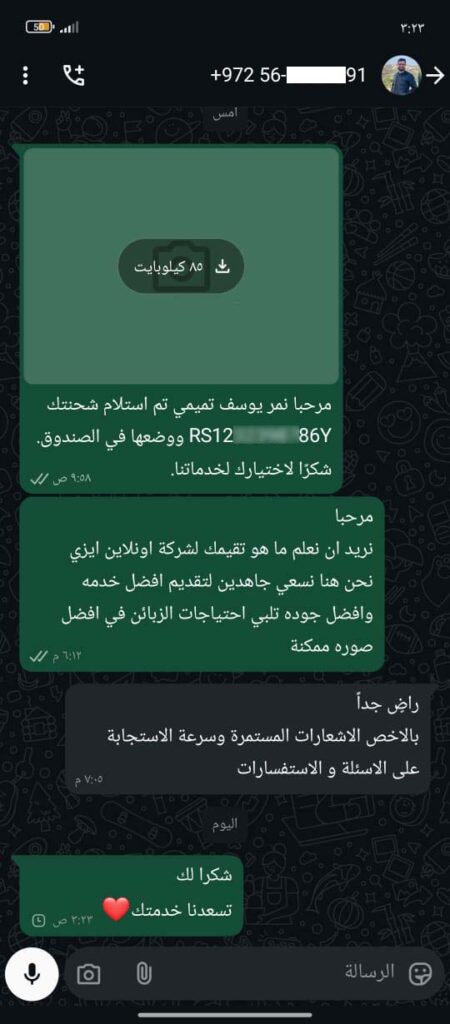Viewport: 450px width, 1024px height.
Task: Start a call with this contact
Action: point(74,76)
